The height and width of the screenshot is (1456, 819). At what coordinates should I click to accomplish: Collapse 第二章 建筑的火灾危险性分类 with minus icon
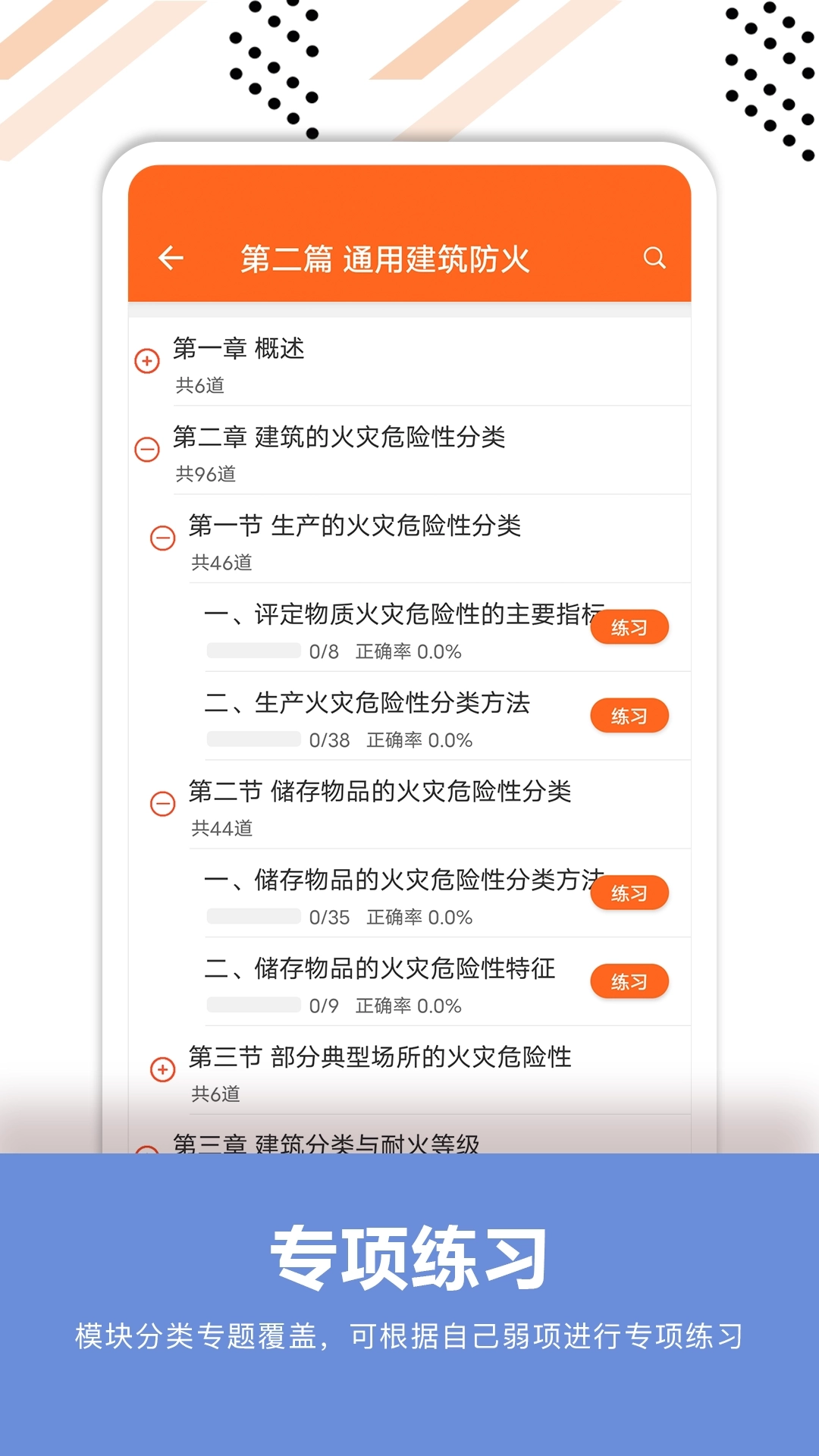coord(146,449)
